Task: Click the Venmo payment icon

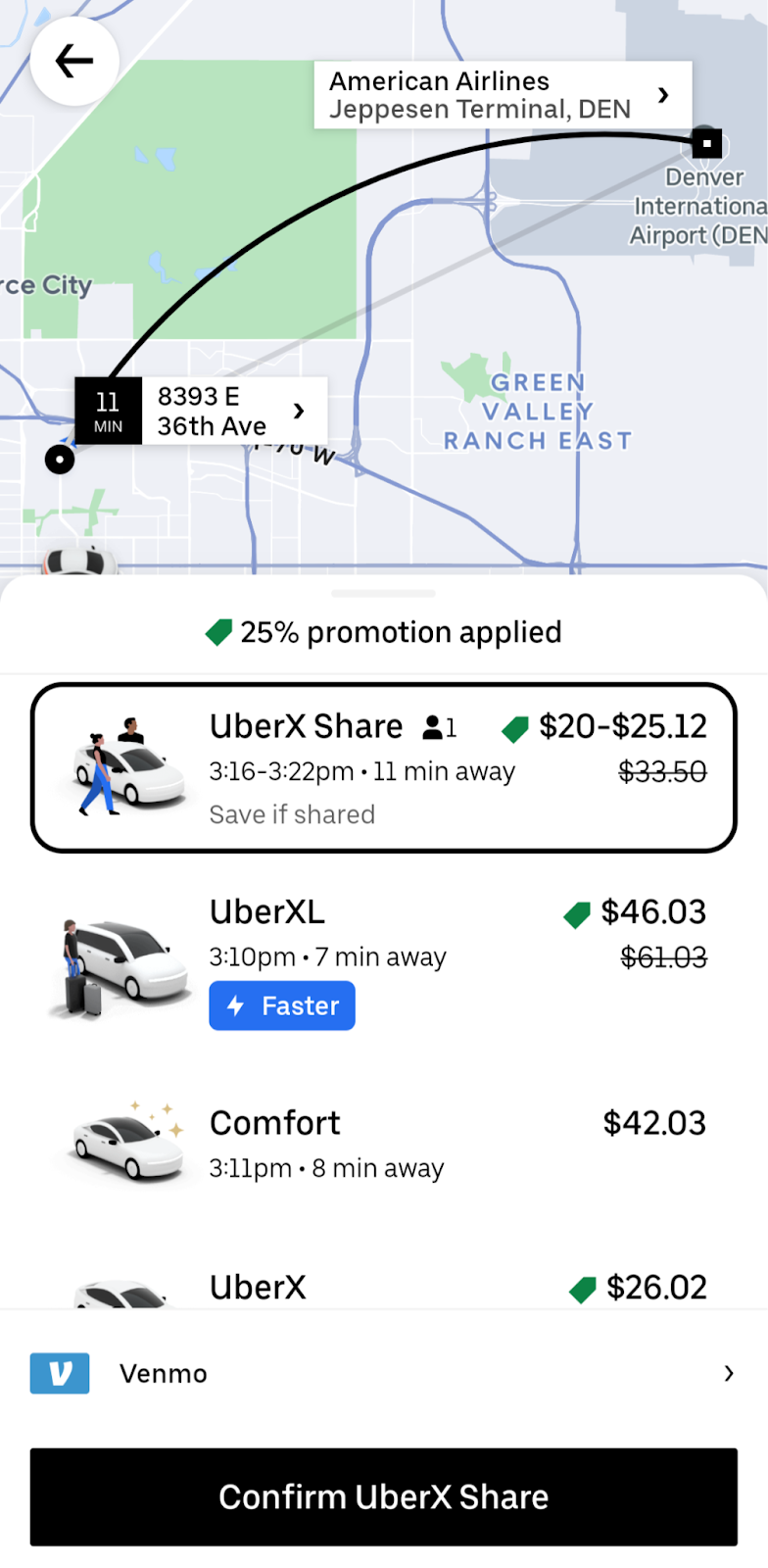Action: pos(60,1373)
